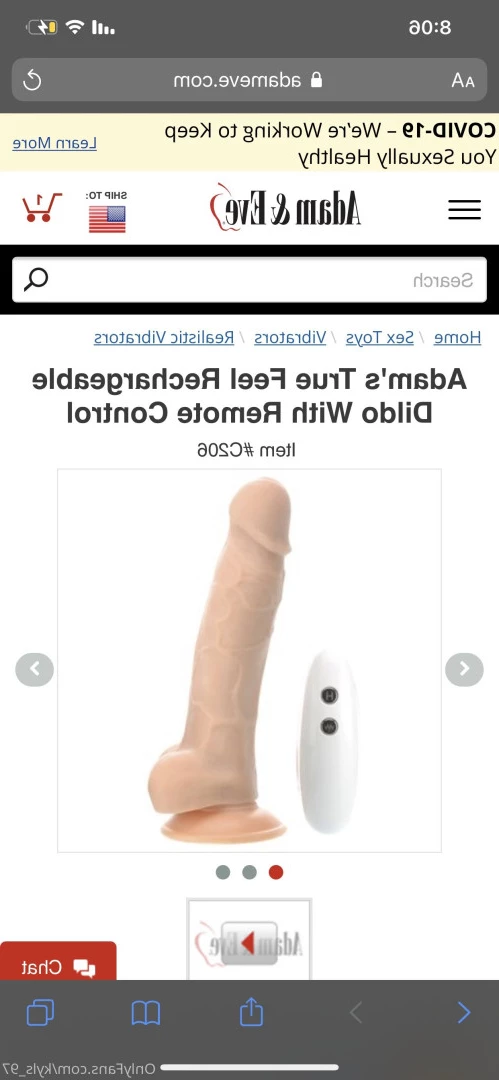Open the Realistic Vibrators breadcrumb
Viewport: 499px width, 1080px height.
click(164, 337)
